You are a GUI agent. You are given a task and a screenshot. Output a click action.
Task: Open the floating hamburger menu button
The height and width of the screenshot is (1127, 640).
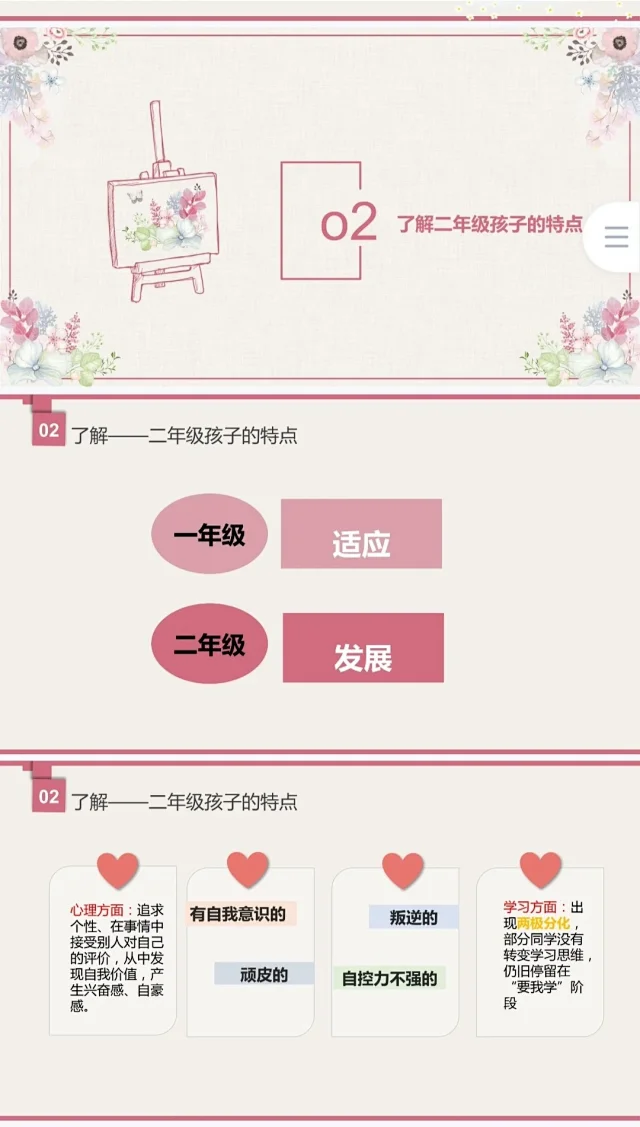[616, 237]
